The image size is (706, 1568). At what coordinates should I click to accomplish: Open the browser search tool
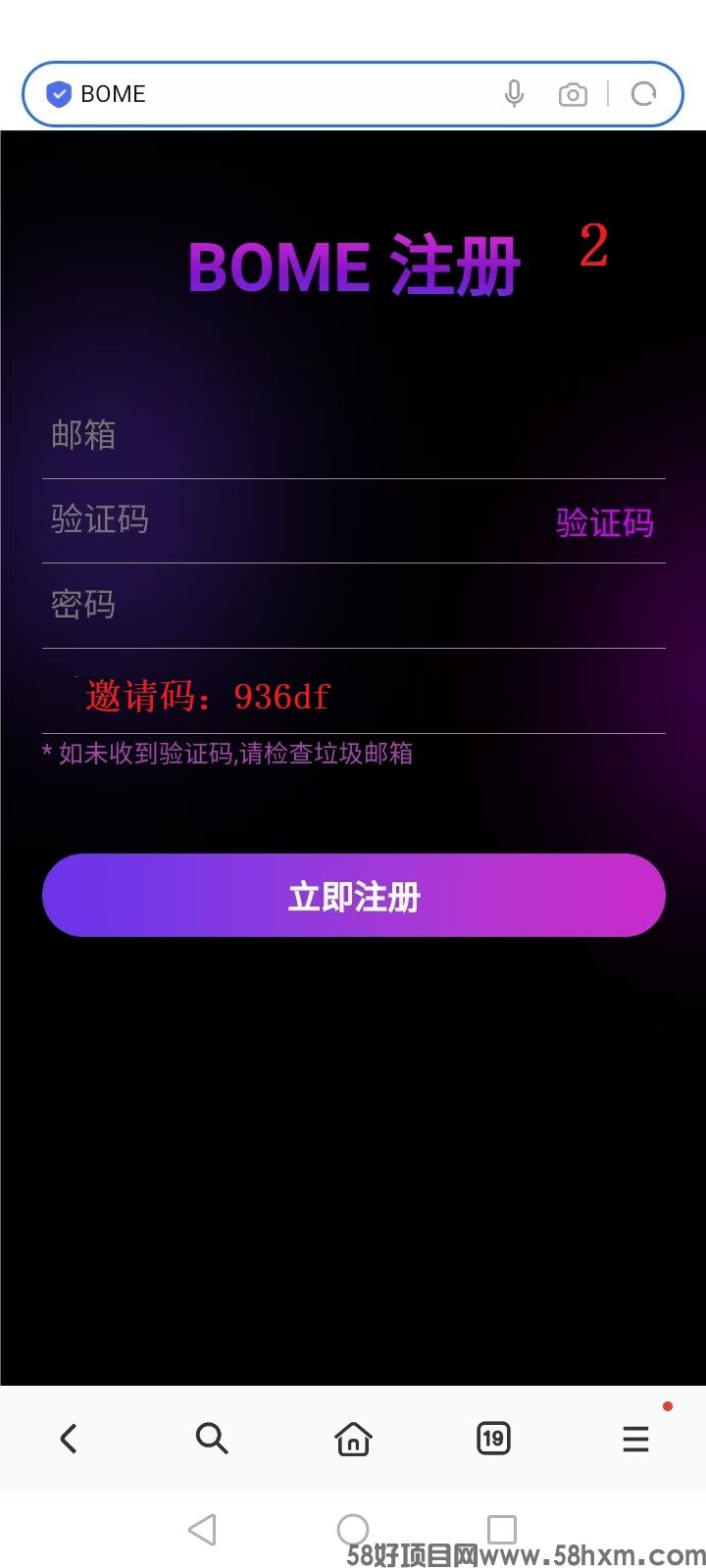pos(211,1439)
